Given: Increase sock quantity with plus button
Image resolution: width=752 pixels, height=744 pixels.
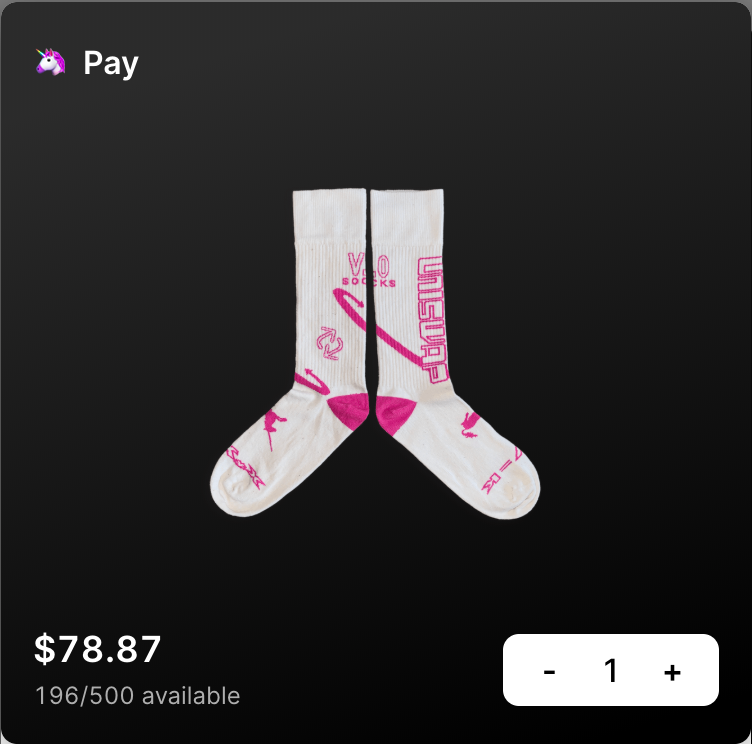Looking at the screenshot, I should 672,671.
